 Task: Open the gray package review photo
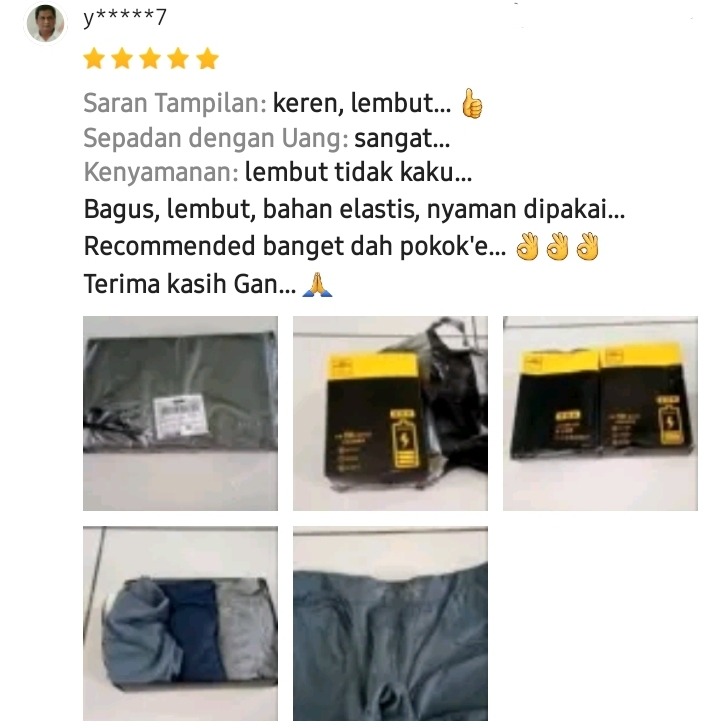pyautogui.click(x=180, y=413)
